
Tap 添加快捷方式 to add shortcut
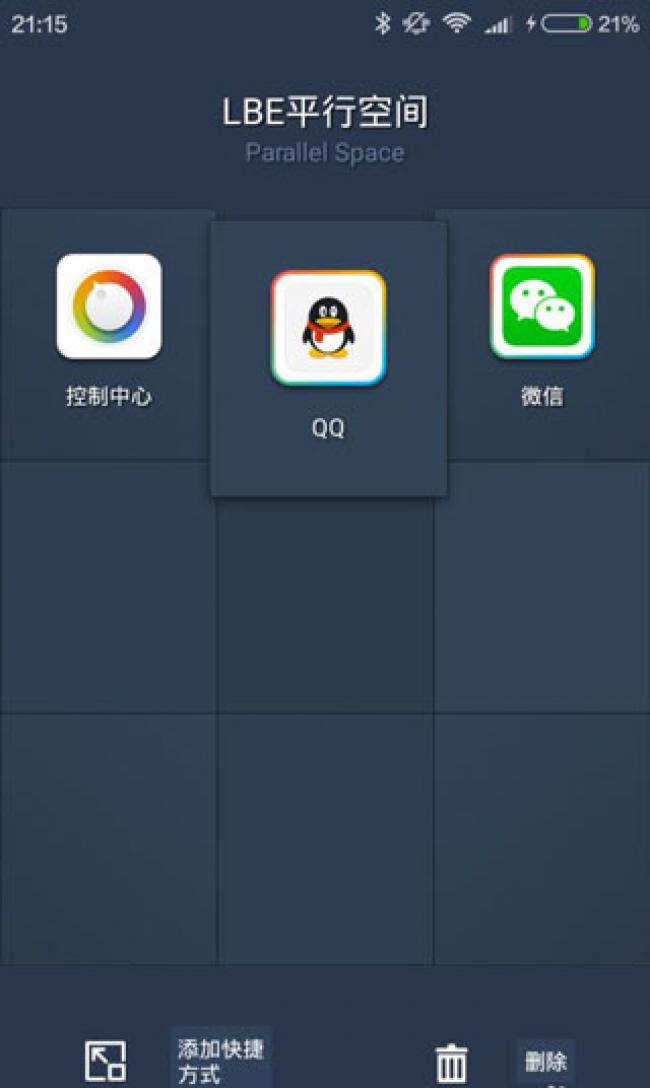coord(220,1060)
